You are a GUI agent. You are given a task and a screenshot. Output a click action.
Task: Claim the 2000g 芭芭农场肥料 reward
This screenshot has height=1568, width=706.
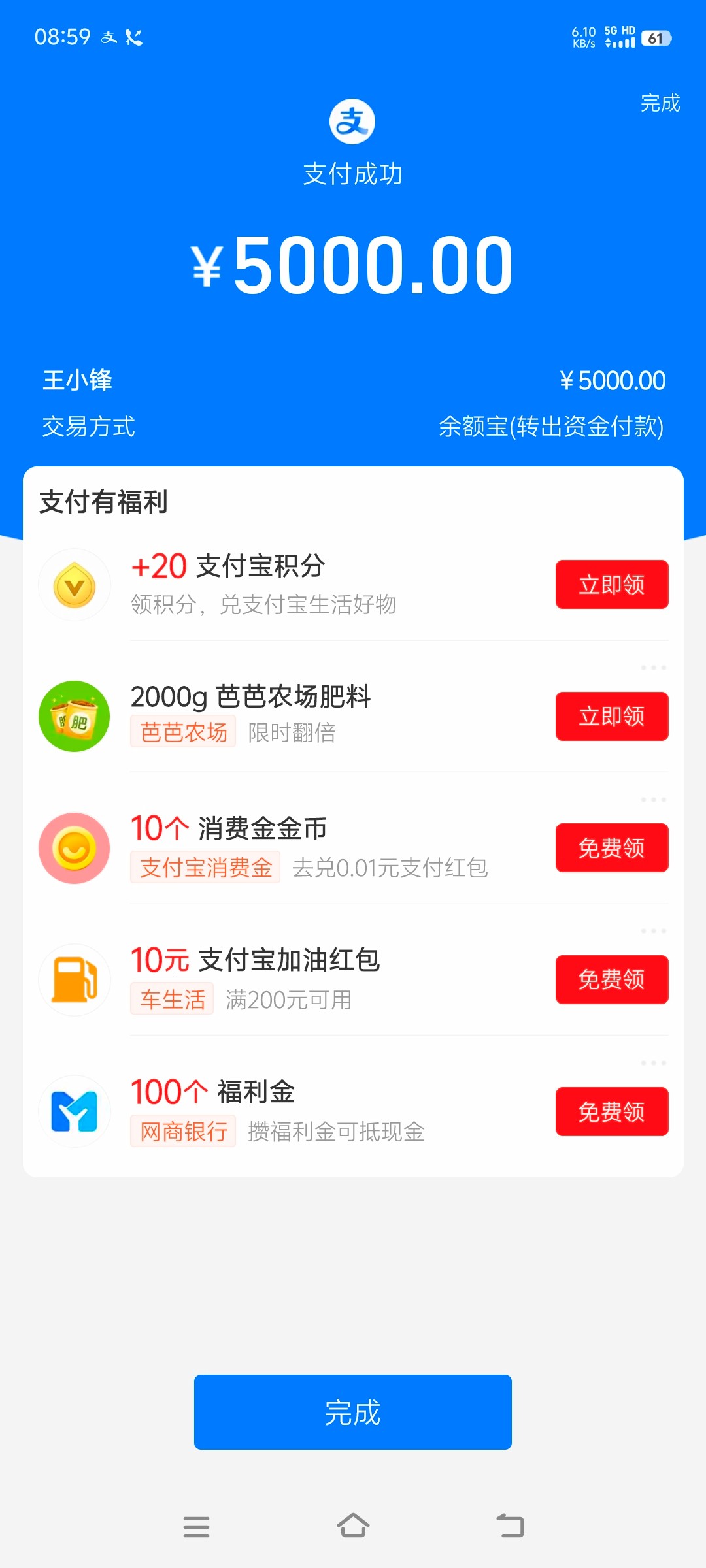point(611,716)
